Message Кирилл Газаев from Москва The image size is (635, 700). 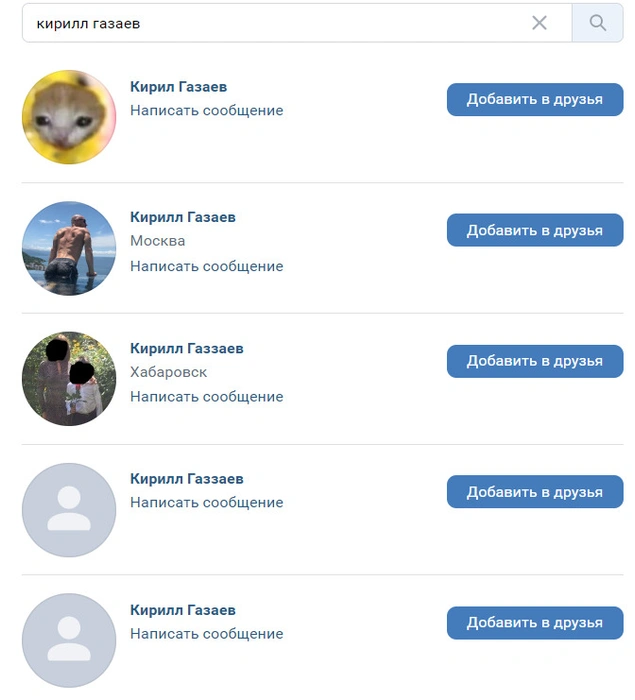pyautogui.click(x=206, y=267)
